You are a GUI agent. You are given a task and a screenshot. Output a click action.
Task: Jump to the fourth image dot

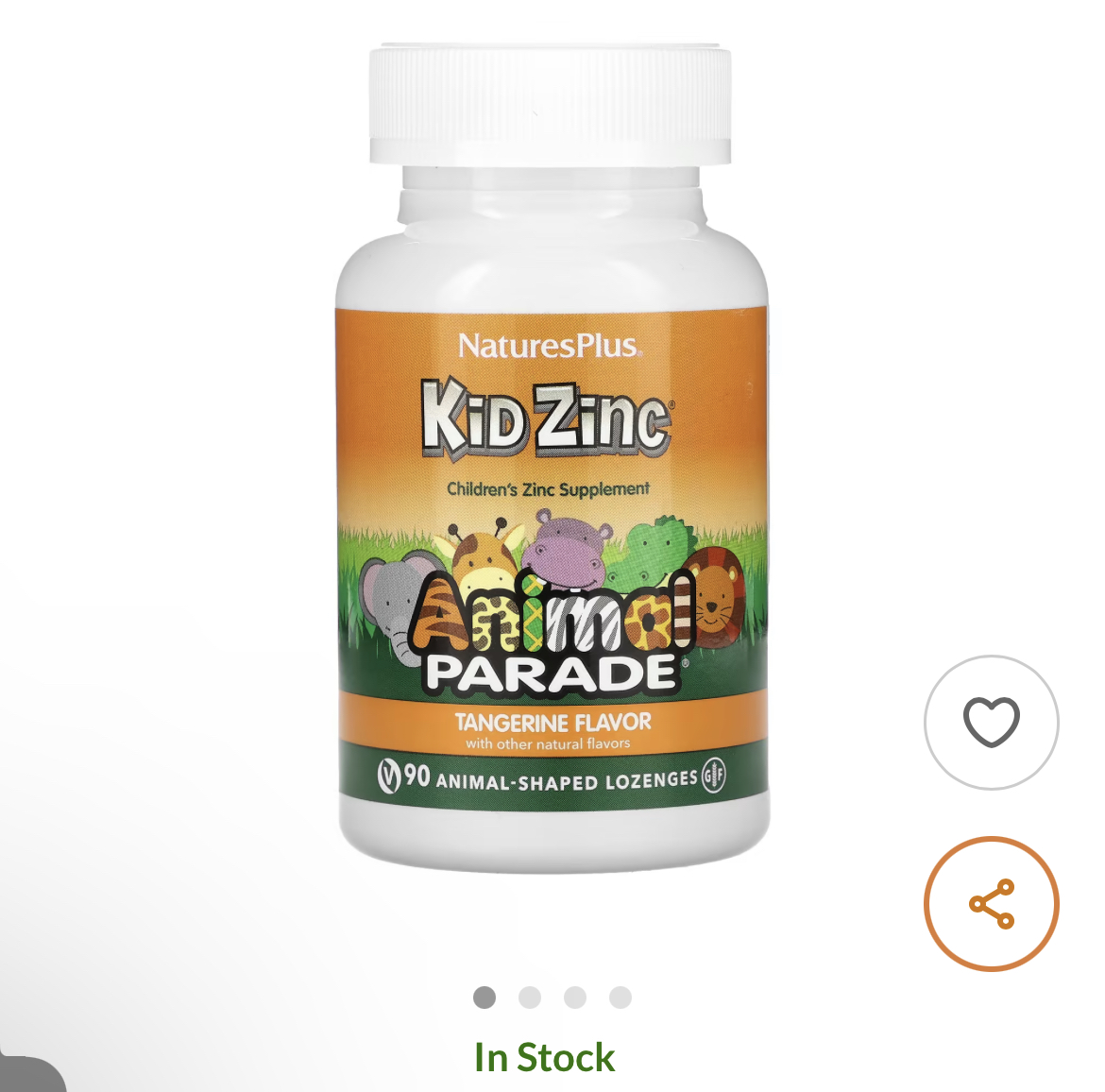[620, 998]
